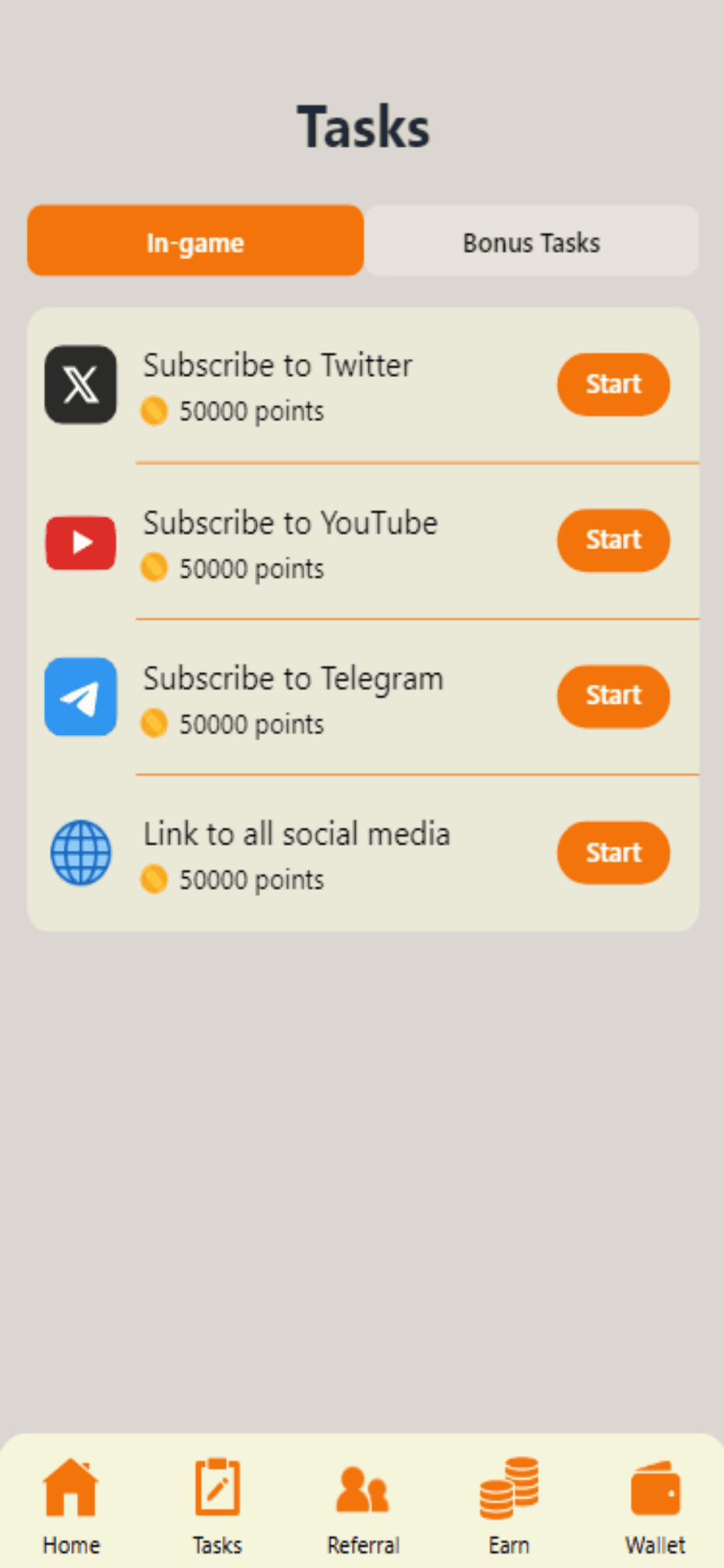Viewport: 724px width, 1568px height.
Task: Open the Tasks tab in bottom navigation
Action: pyautogui.click(x=217, y=1504)
